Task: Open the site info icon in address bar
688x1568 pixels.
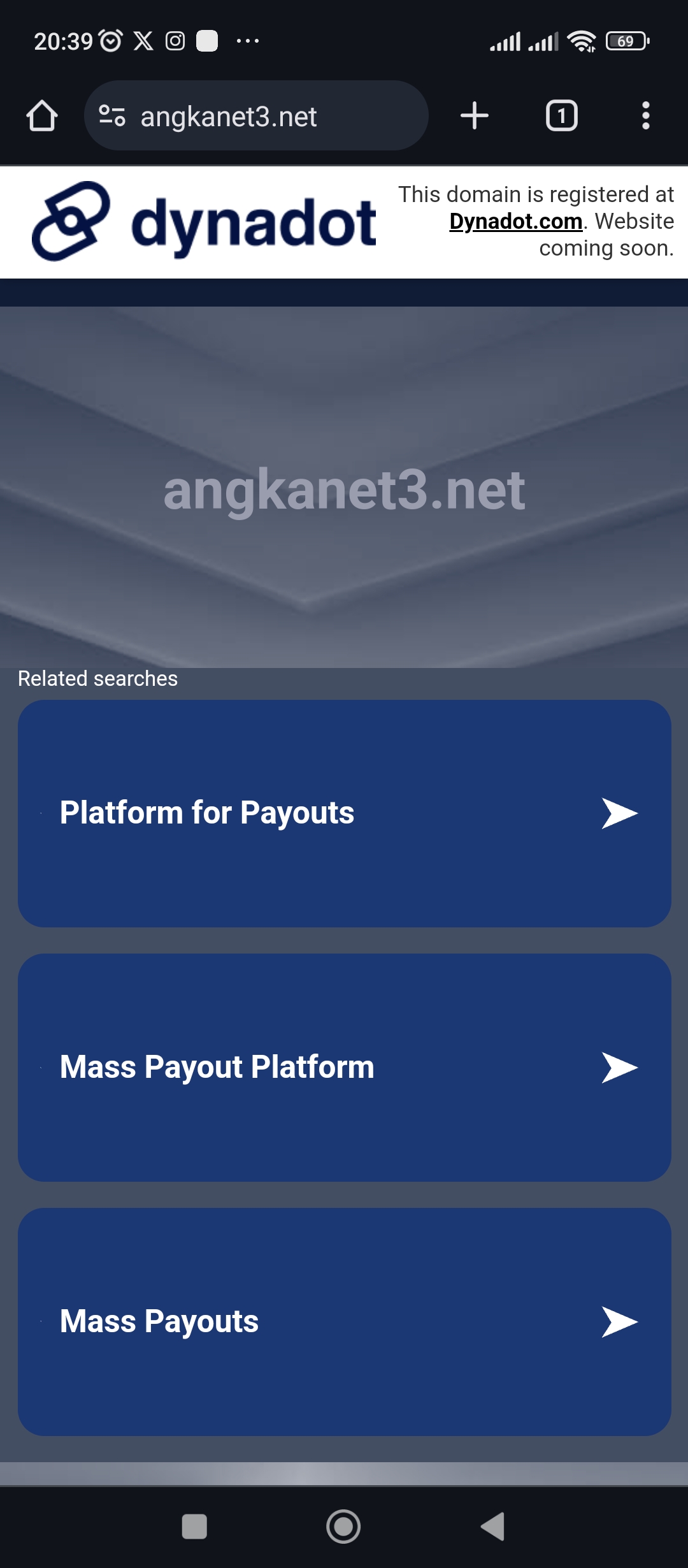Action: [x=112, y=116]
